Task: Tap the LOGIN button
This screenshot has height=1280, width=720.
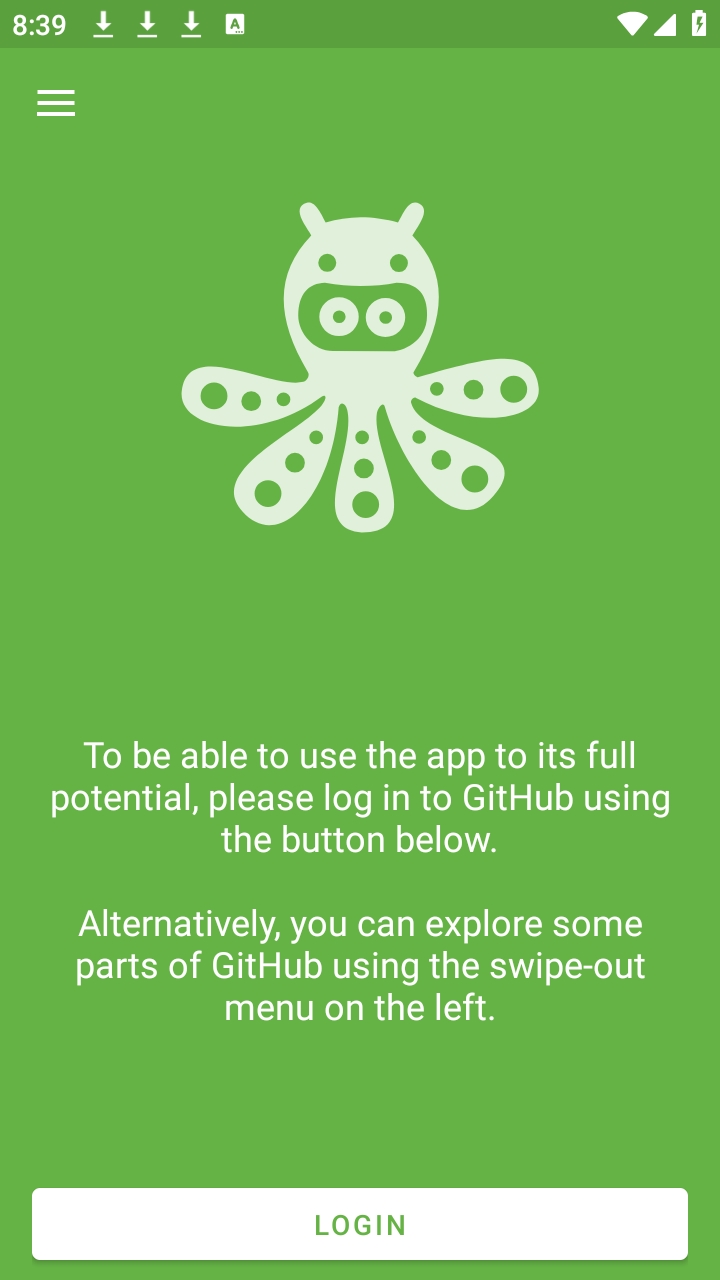Action: click(360, 1224)
